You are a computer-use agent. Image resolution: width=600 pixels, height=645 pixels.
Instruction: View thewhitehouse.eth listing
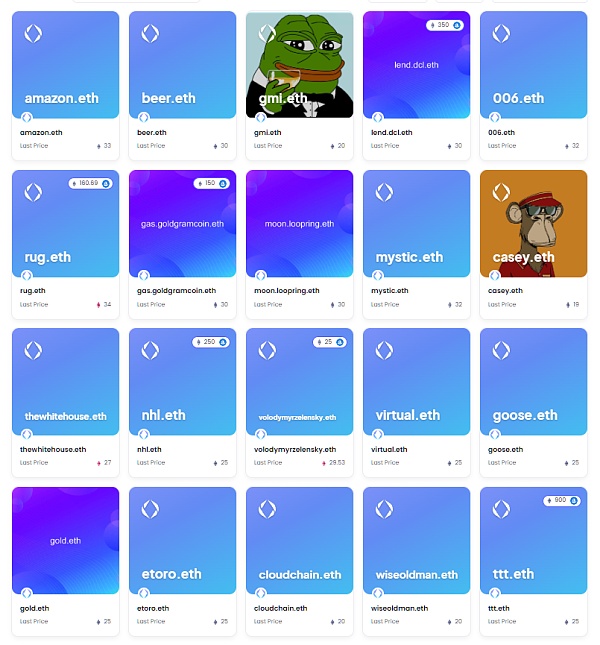pyautogui.click(x=65, y=382)
